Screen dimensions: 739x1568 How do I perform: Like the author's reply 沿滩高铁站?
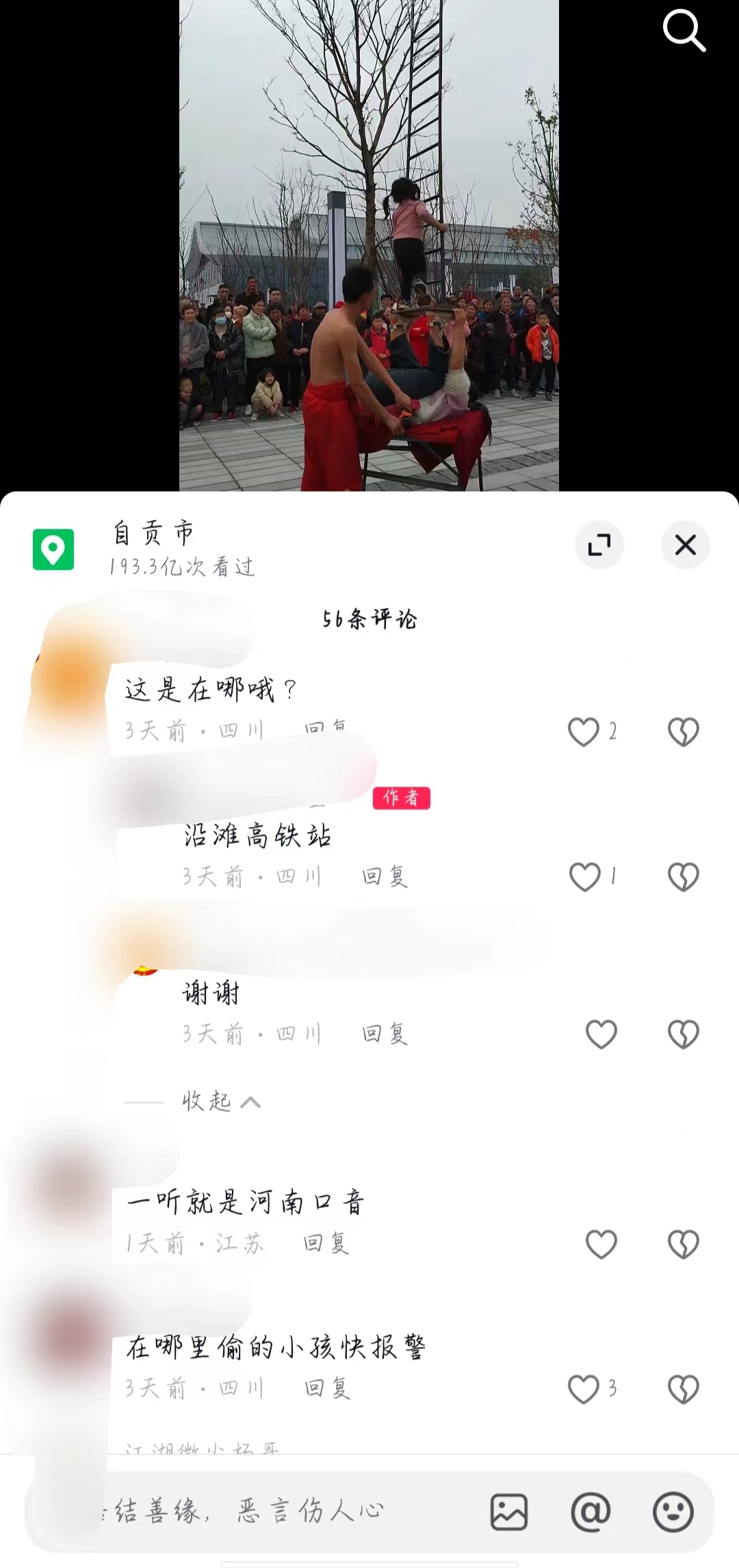(585, 877)
